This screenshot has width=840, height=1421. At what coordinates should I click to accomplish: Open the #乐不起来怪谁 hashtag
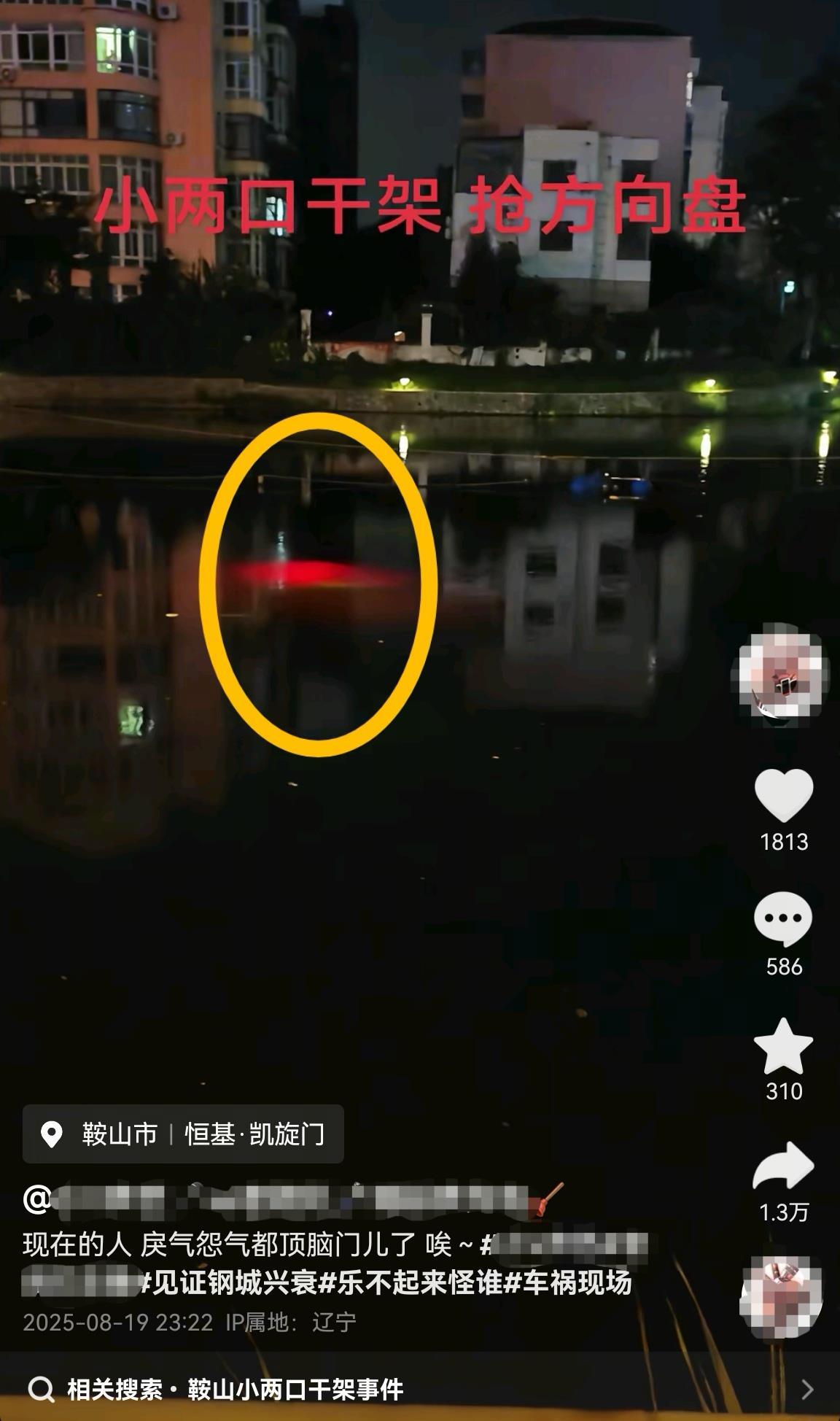pyautogui.click(x=411, y=1283)
